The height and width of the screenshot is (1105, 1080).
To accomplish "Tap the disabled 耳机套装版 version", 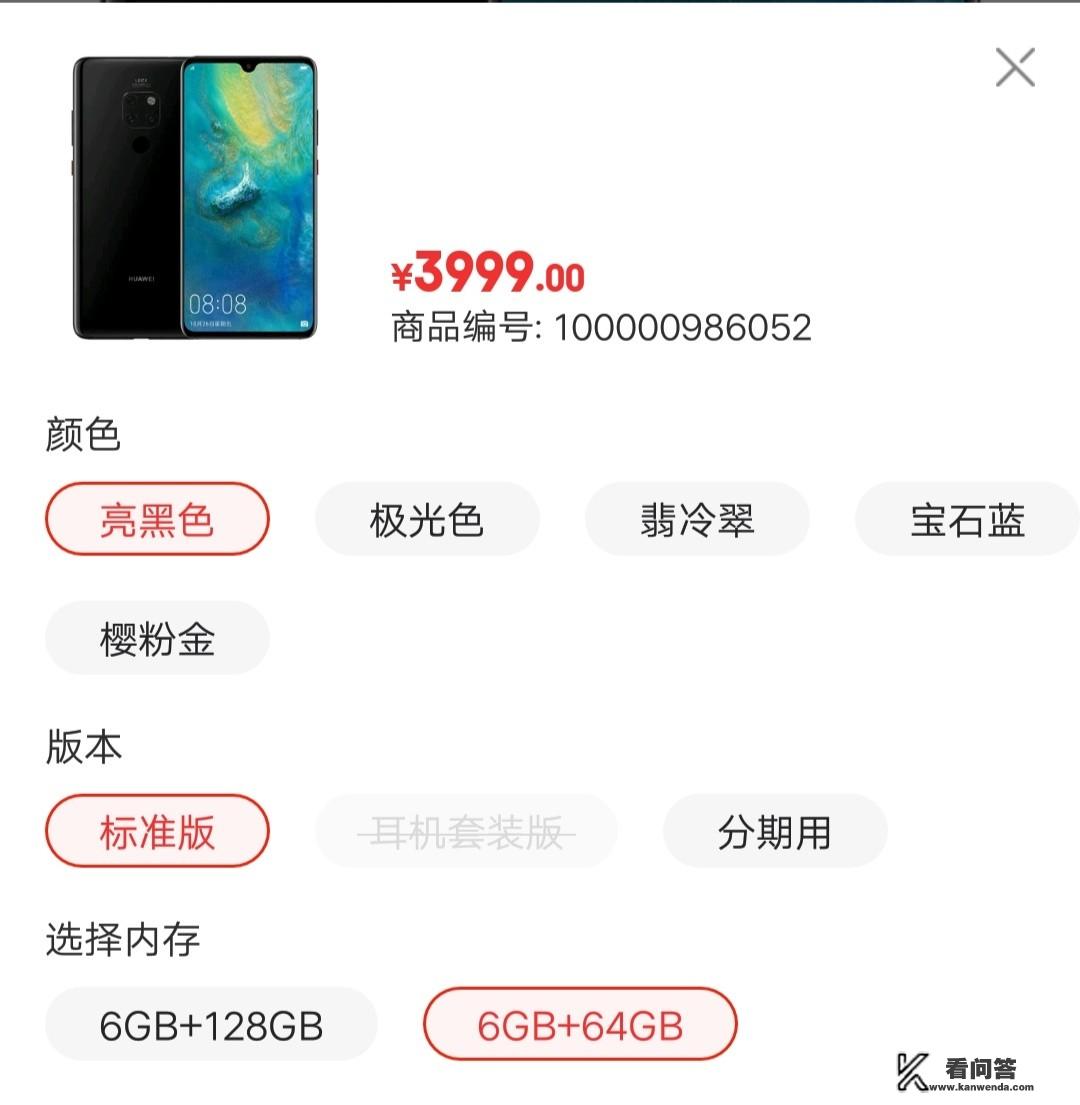I will pyautogui.click(x=467, y=831).
